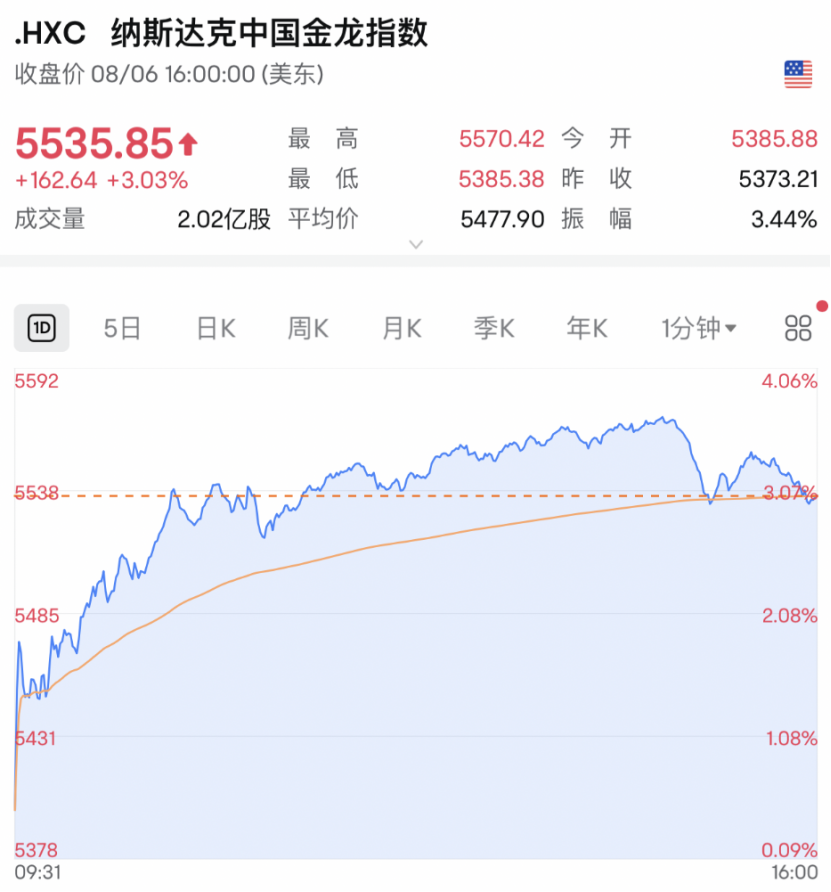The image size is (831, 892).
Task: Open the 年K yearly chart
Action: (586, 329)
